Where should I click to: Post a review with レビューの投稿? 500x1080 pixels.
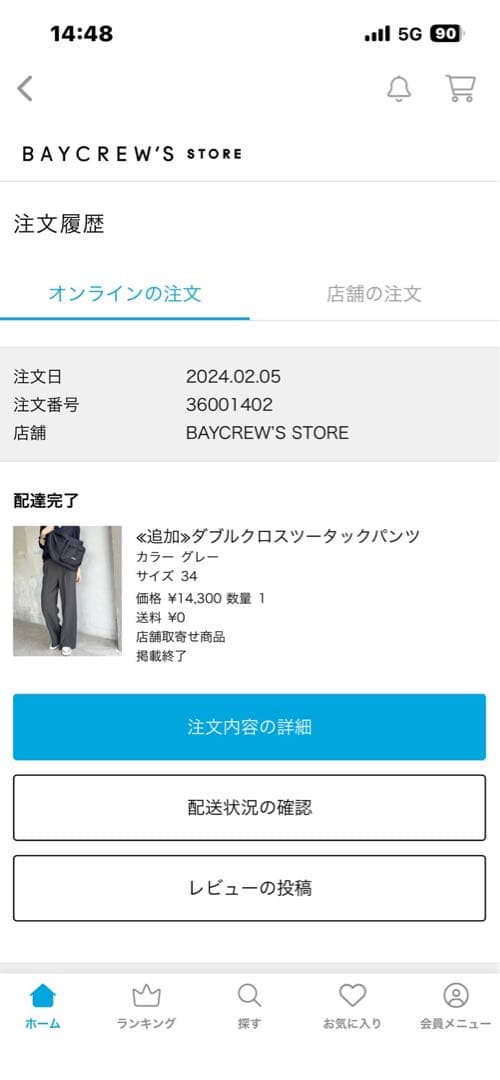(249, 888)
